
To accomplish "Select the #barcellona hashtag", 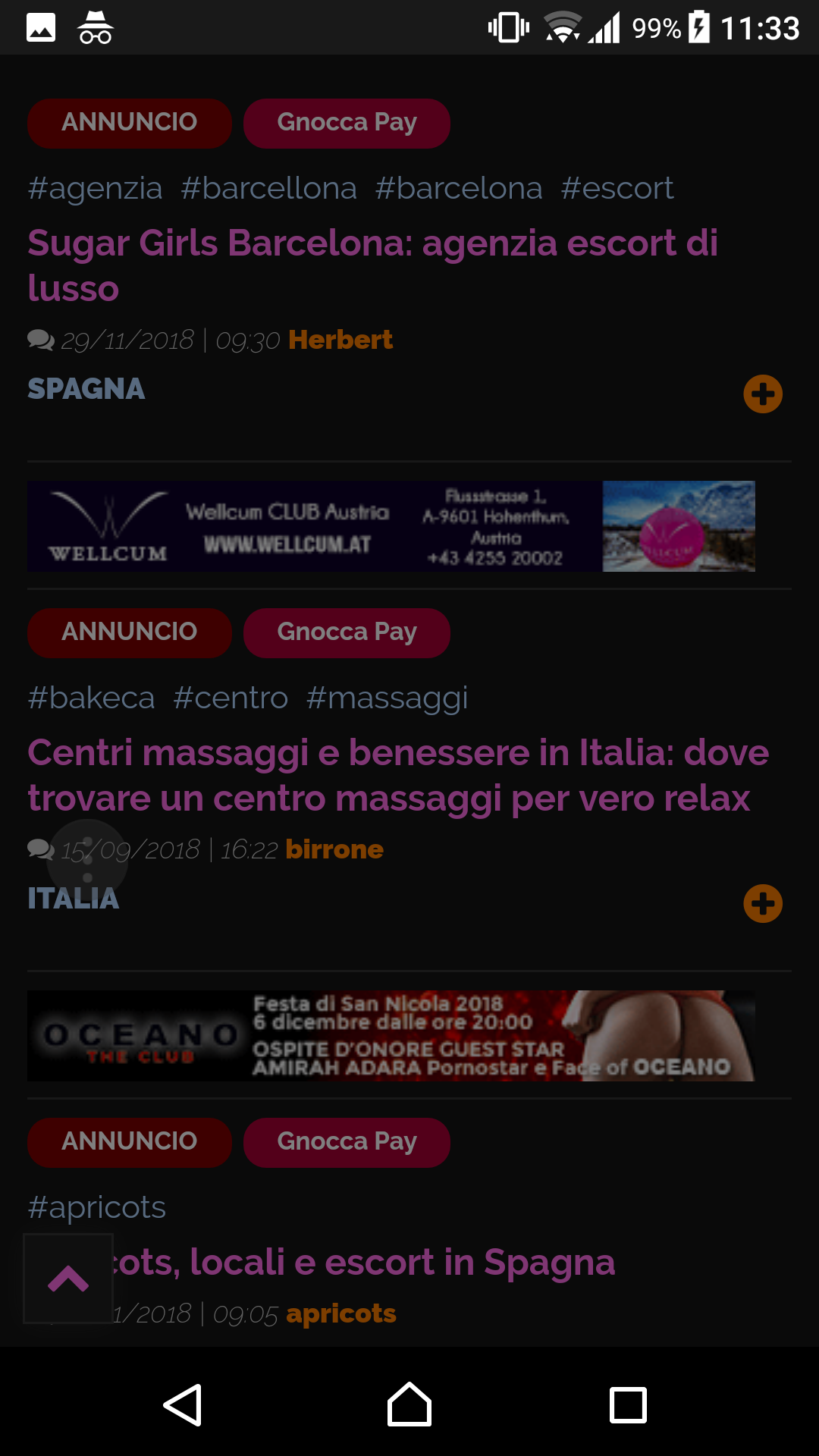I will [268, 188].
